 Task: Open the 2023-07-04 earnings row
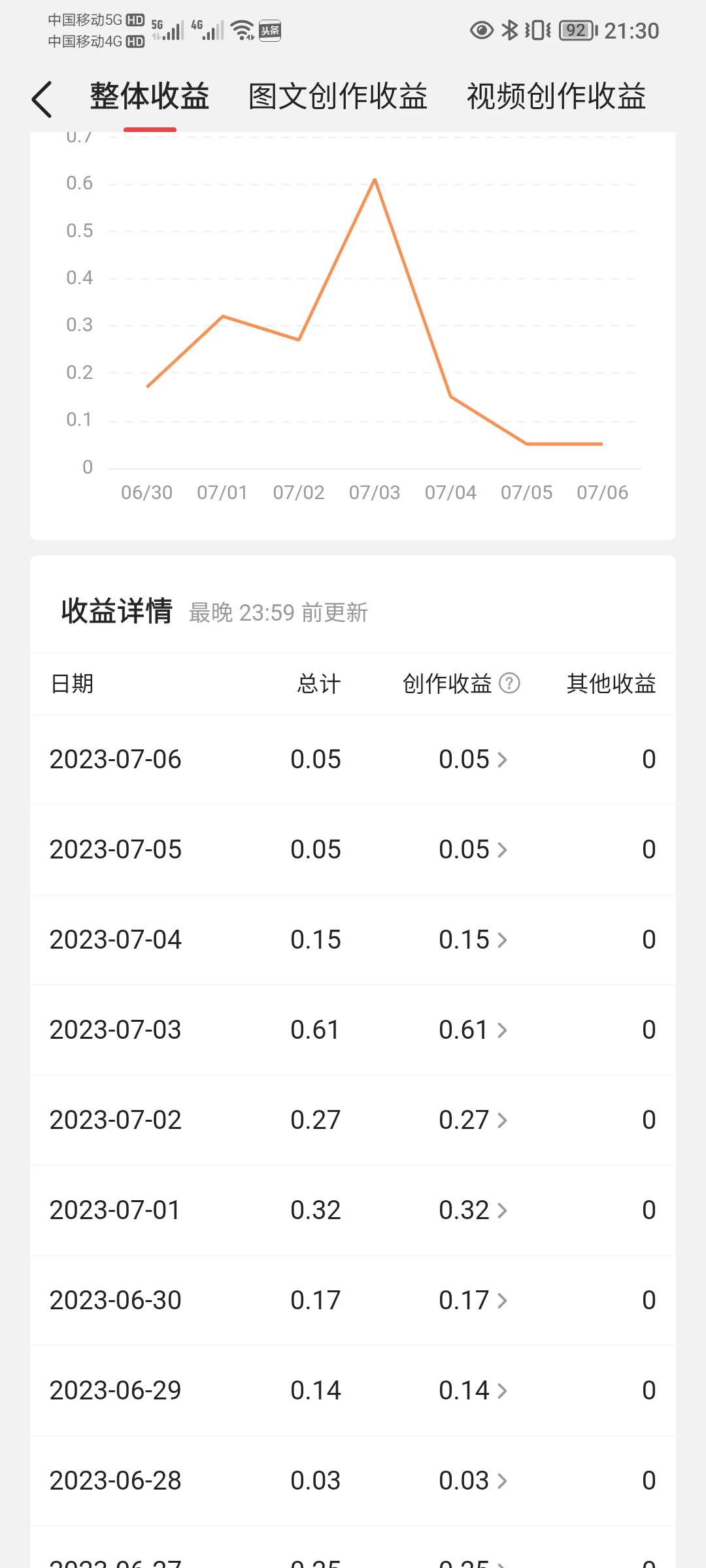[x=502, y=939]
